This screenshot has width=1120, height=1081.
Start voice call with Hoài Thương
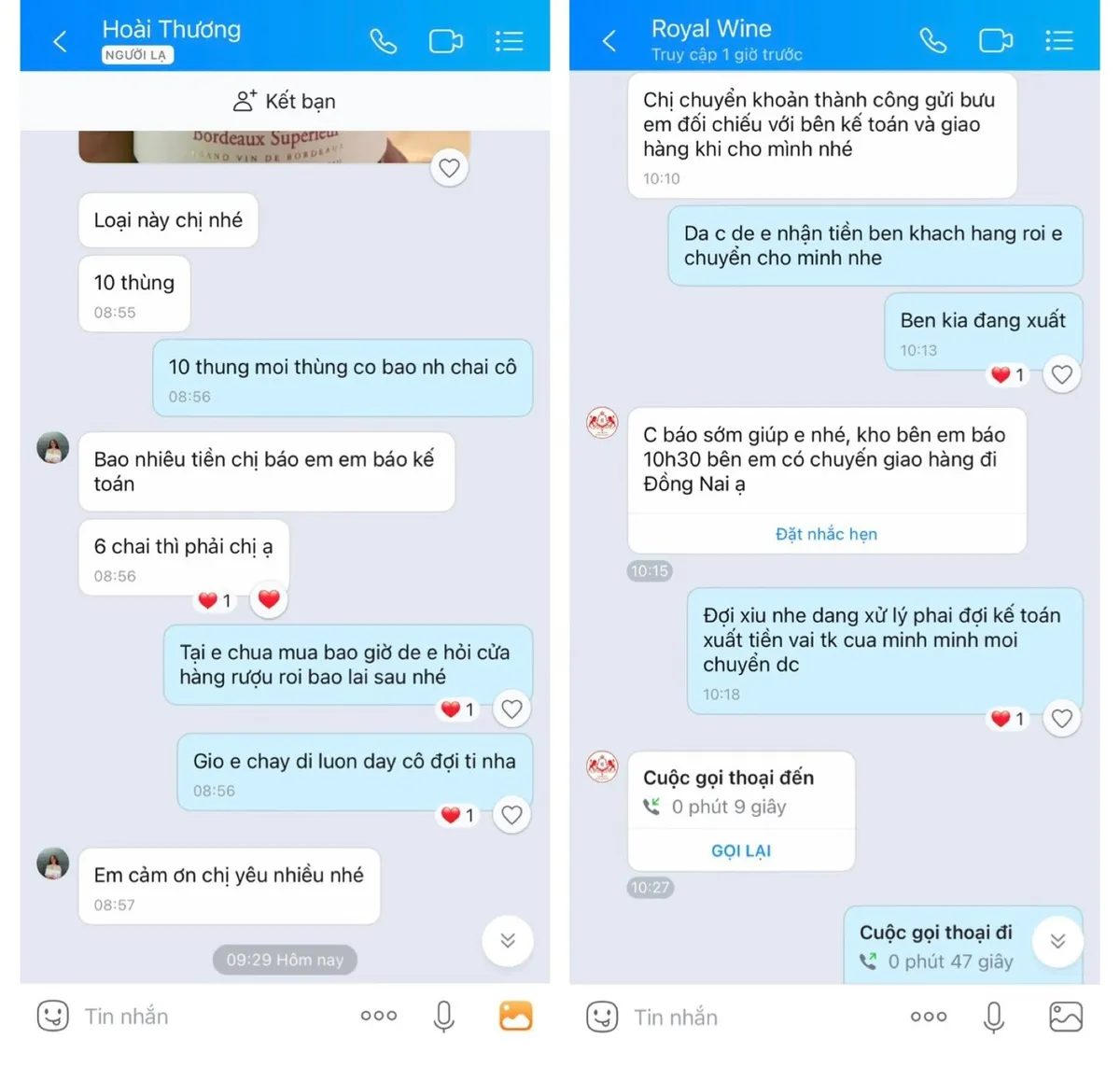pos(384,41)
